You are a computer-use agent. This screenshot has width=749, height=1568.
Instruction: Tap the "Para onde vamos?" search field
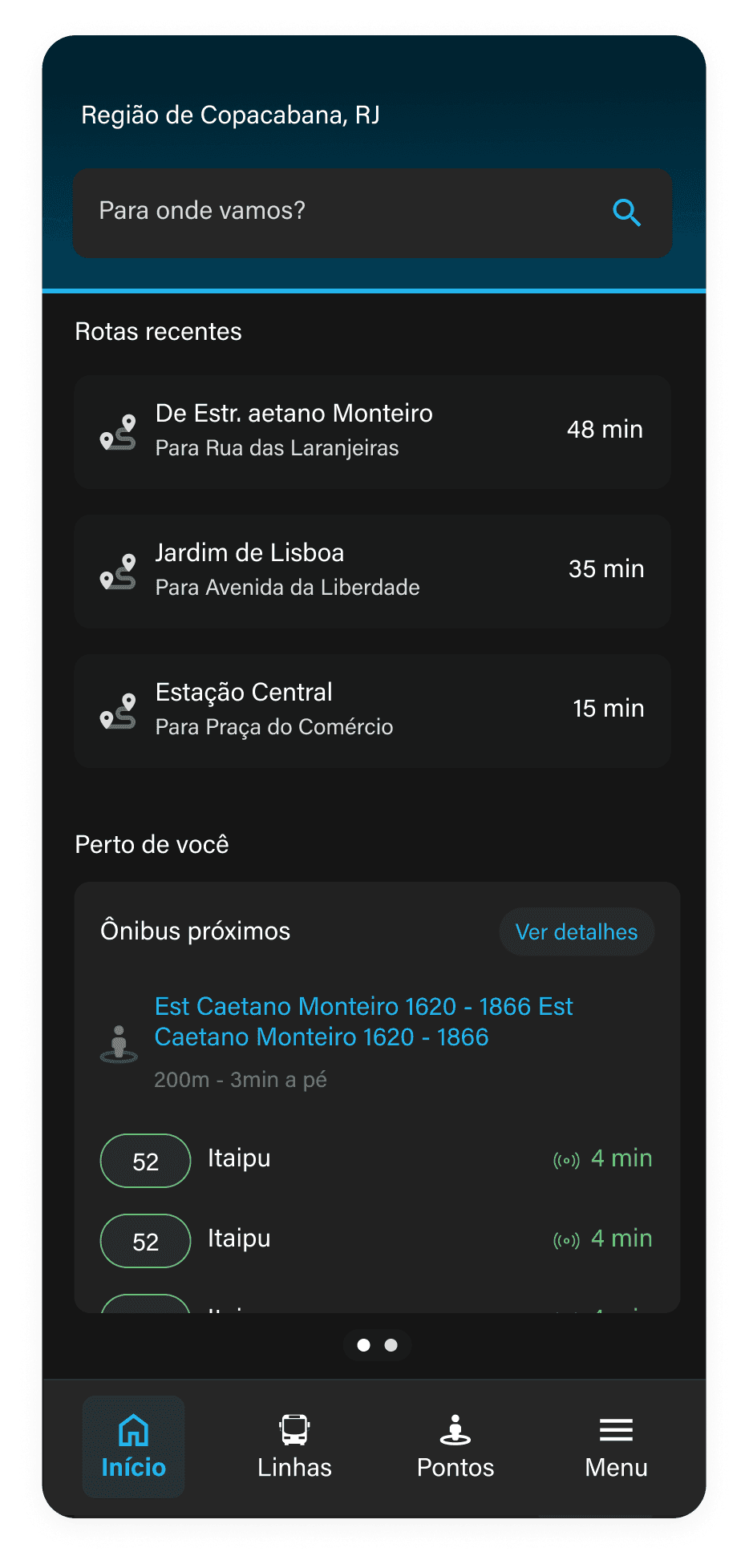click(x=337, y=212)
